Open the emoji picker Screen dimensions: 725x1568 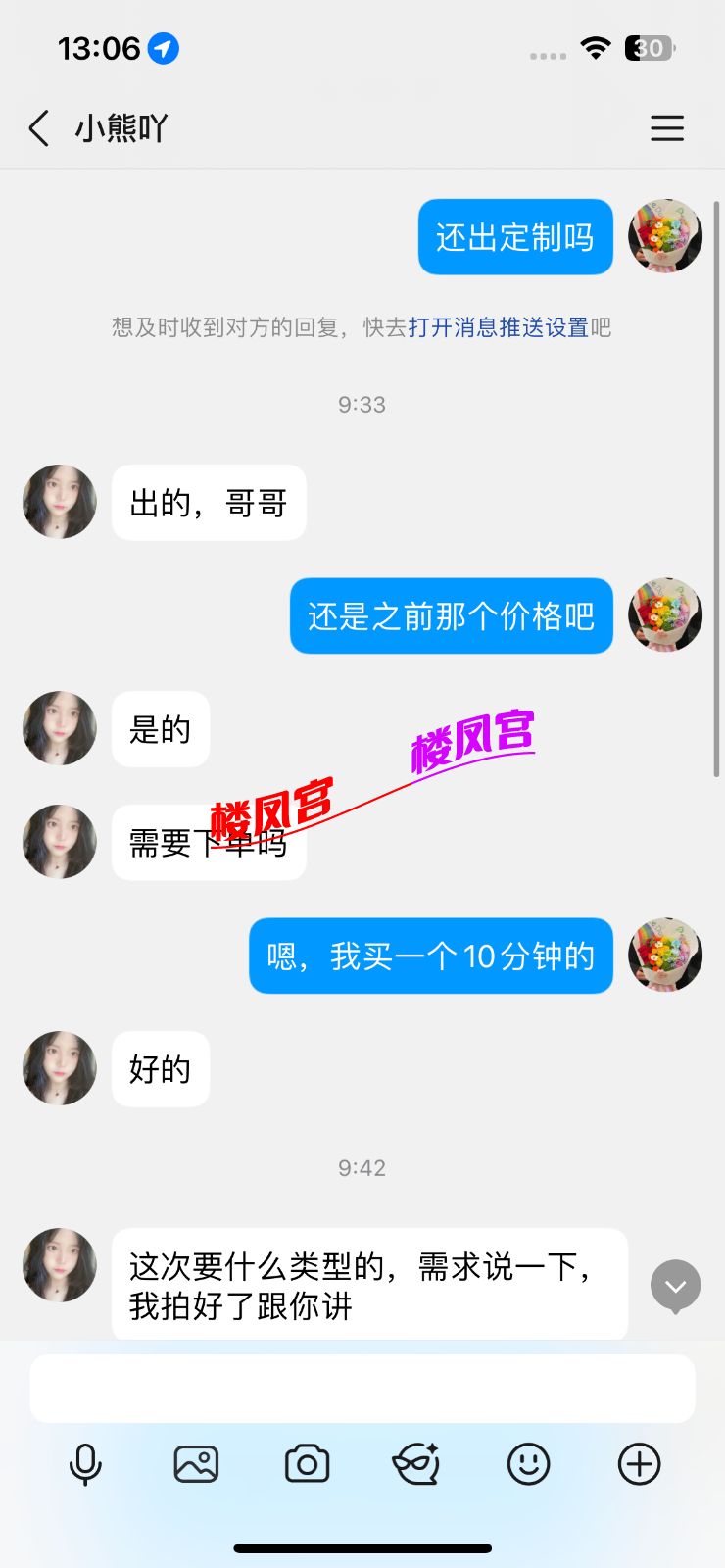click(x=528, y=1465)
